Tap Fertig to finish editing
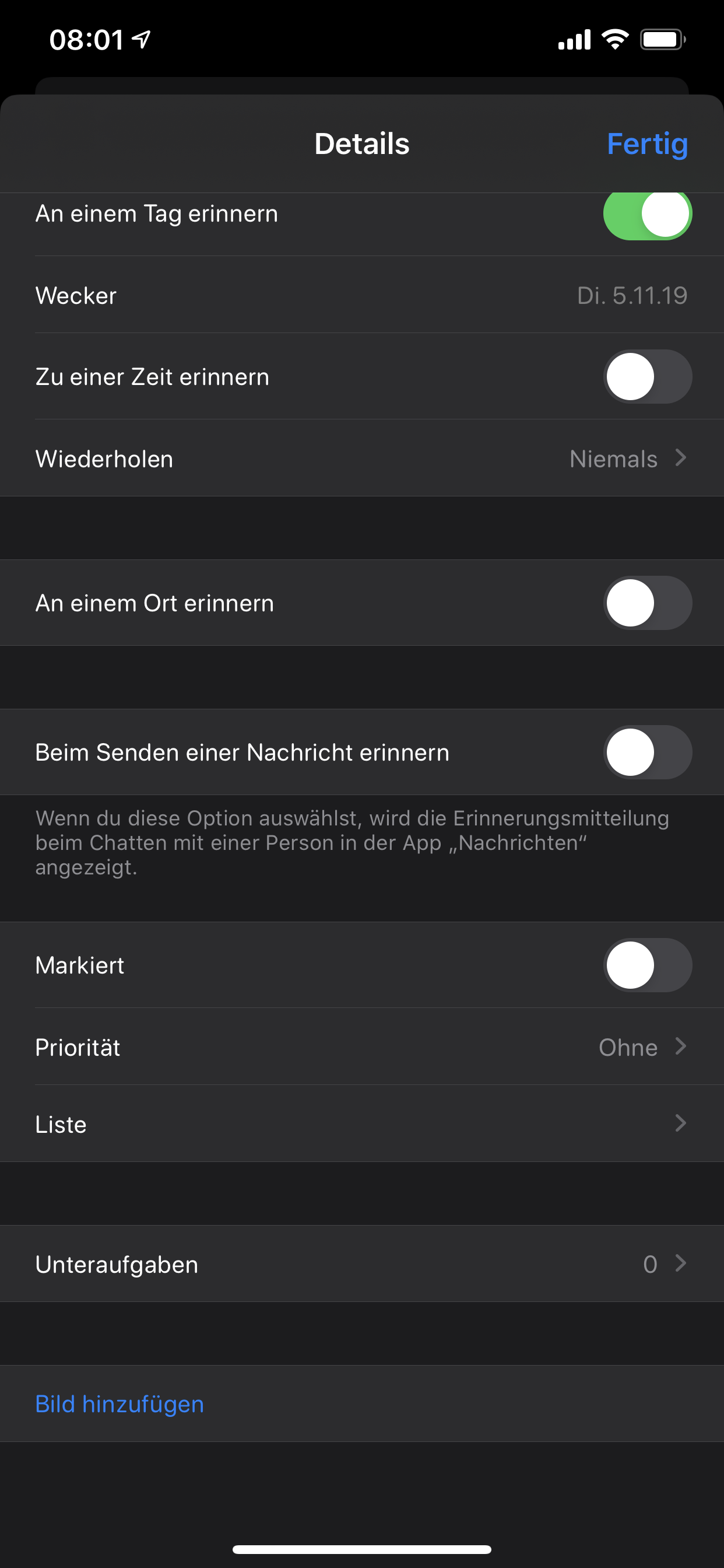The height and width of the screenshot is (1568, 724). [x=646, y=144]
